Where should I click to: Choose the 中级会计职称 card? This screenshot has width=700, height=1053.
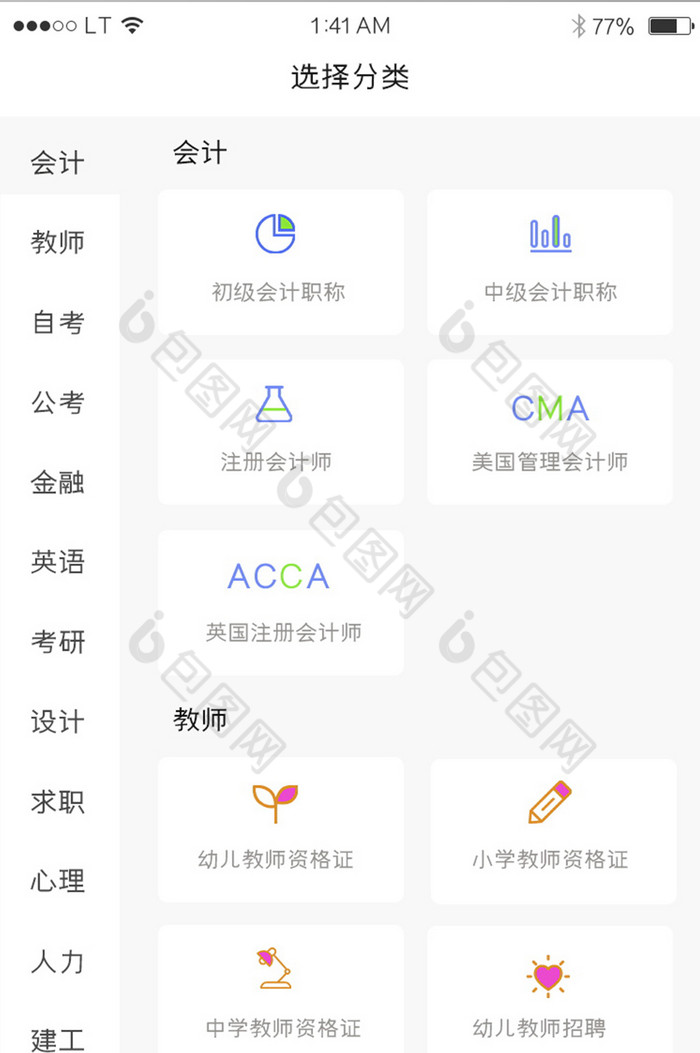click(550, 262)
